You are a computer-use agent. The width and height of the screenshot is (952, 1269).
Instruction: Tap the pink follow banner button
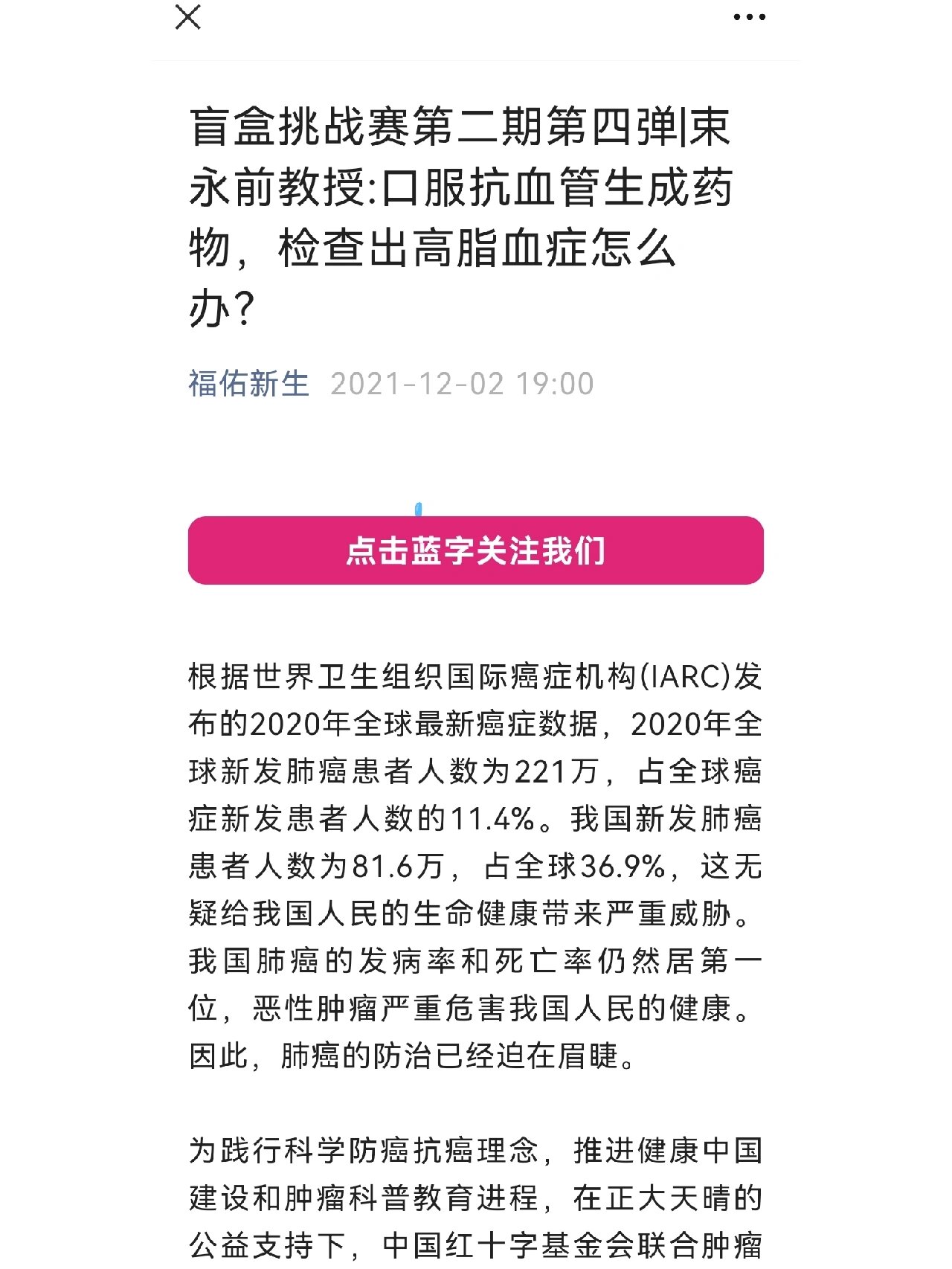476,552
